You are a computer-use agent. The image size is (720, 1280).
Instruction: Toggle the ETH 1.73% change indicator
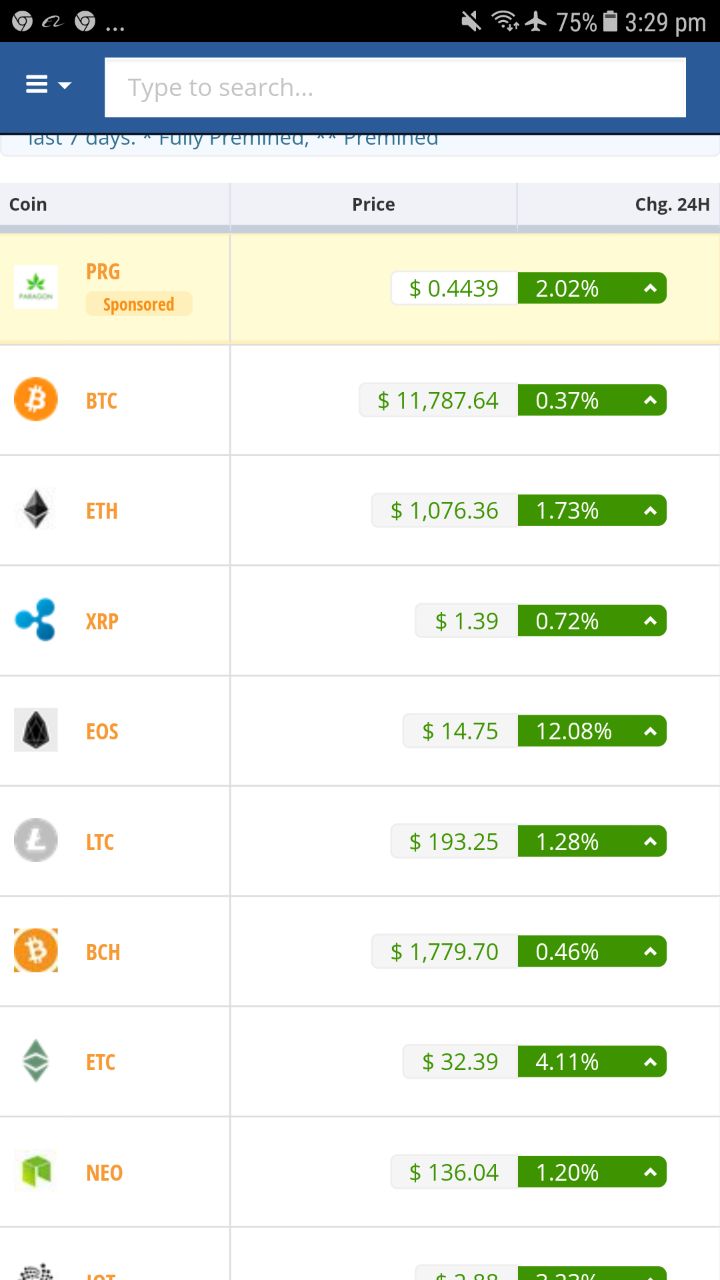(592, 510)
